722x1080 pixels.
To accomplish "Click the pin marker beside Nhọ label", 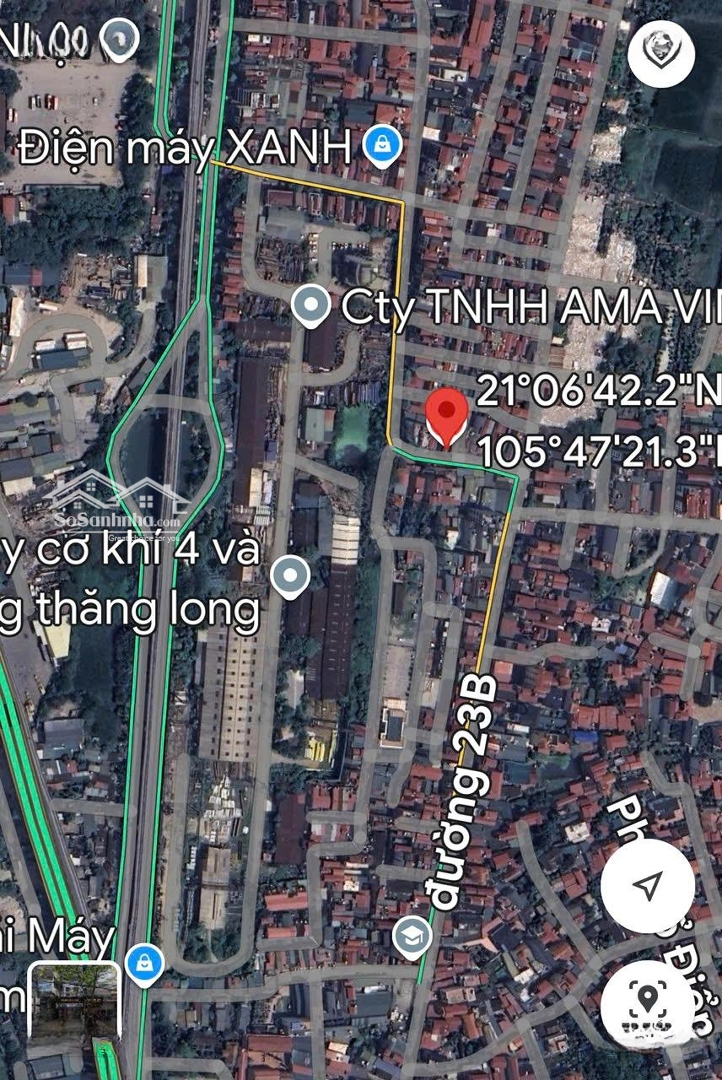I will pyautogui.click(x=121, y=40).
